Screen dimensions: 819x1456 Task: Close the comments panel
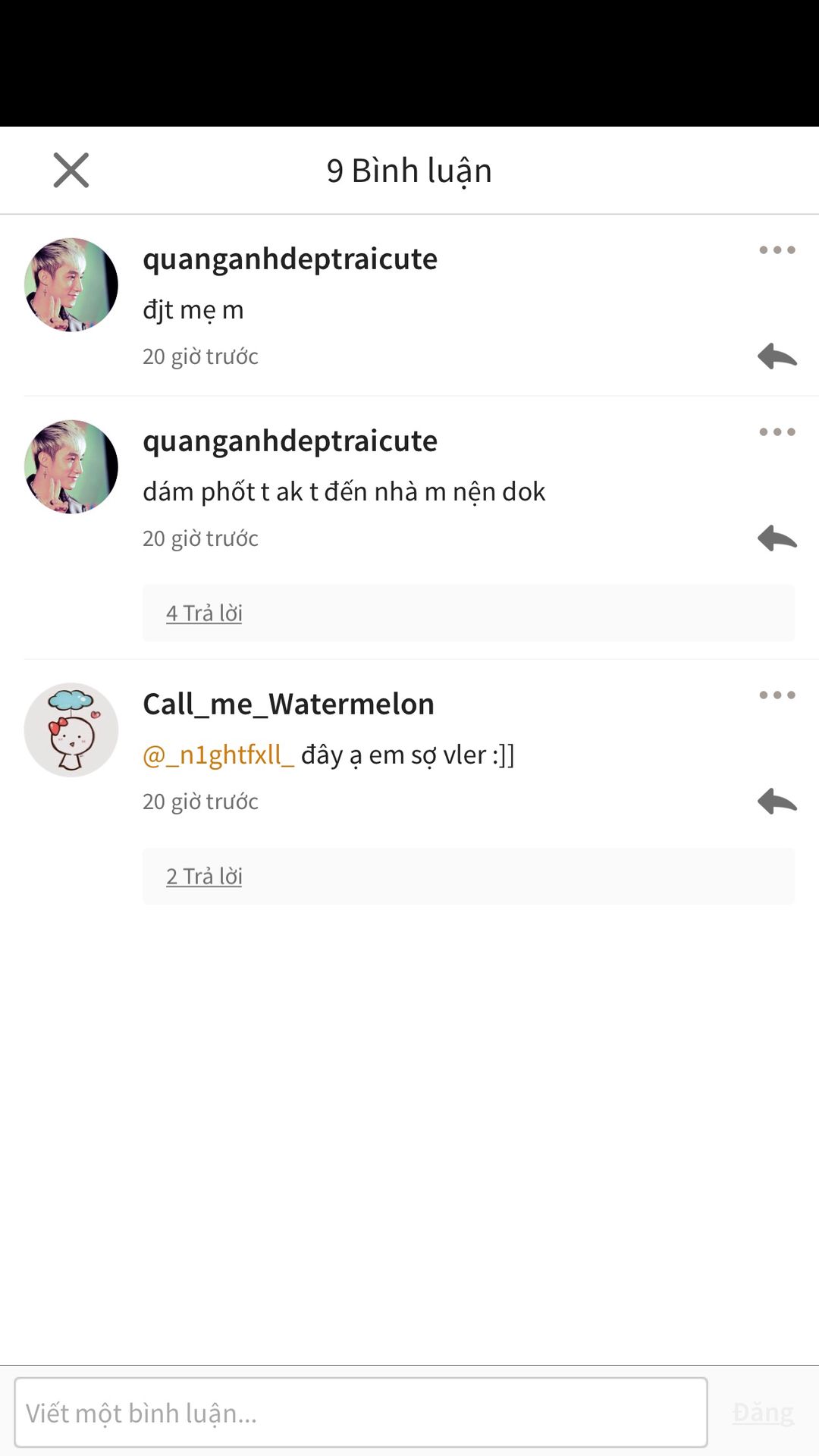coord(71,170)
